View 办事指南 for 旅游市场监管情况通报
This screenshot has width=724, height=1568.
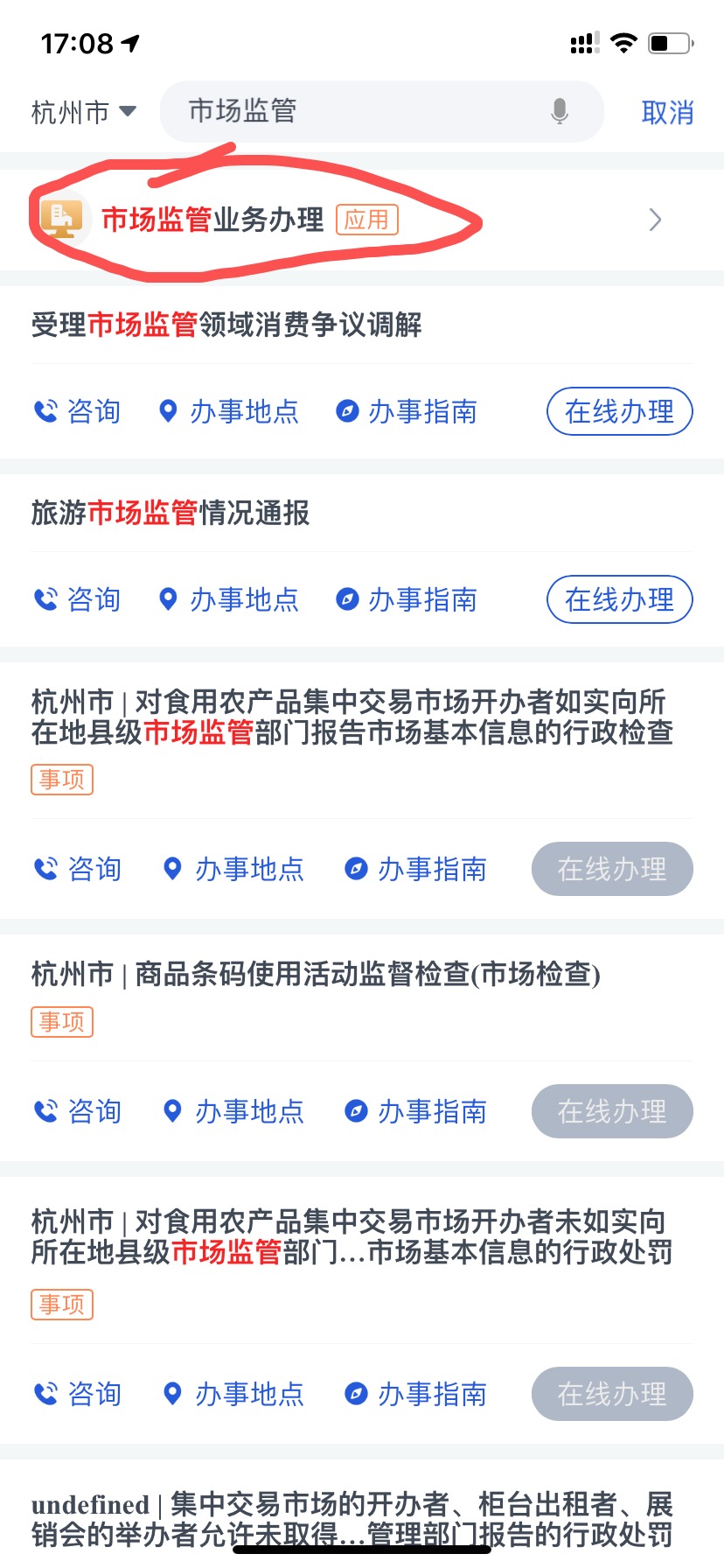point(407,599)
